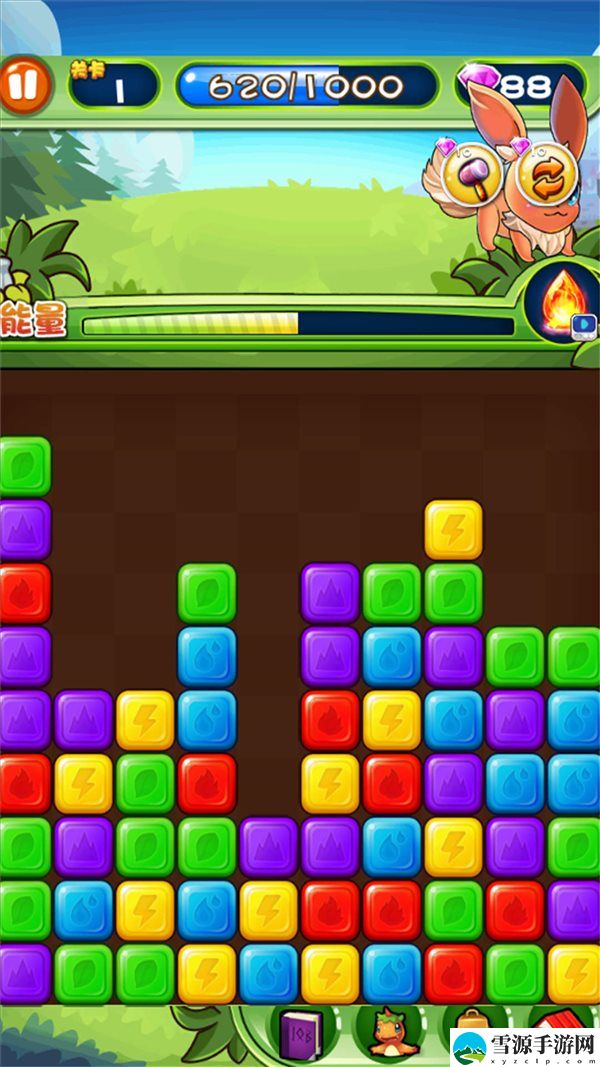Pause the game
The image size is (600, 1067).
pyautogui.click(x=23, y=85)
